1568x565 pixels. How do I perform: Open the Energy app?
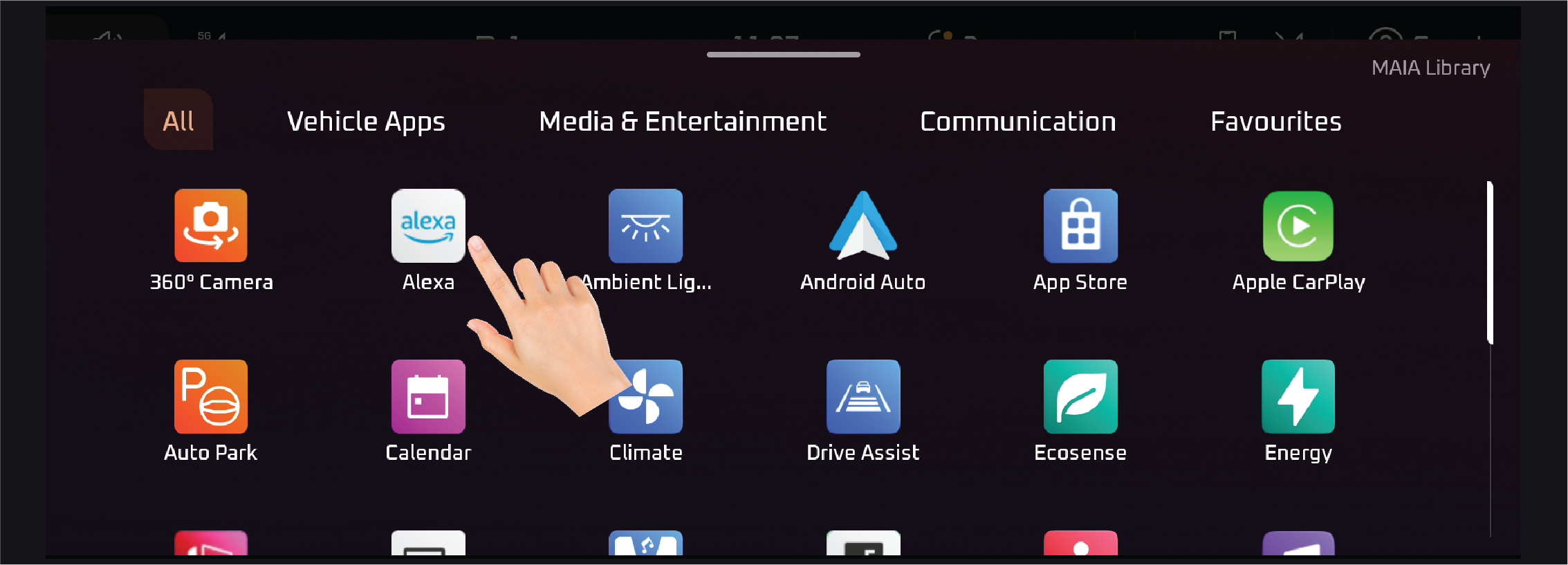(x=1298, y=397)
